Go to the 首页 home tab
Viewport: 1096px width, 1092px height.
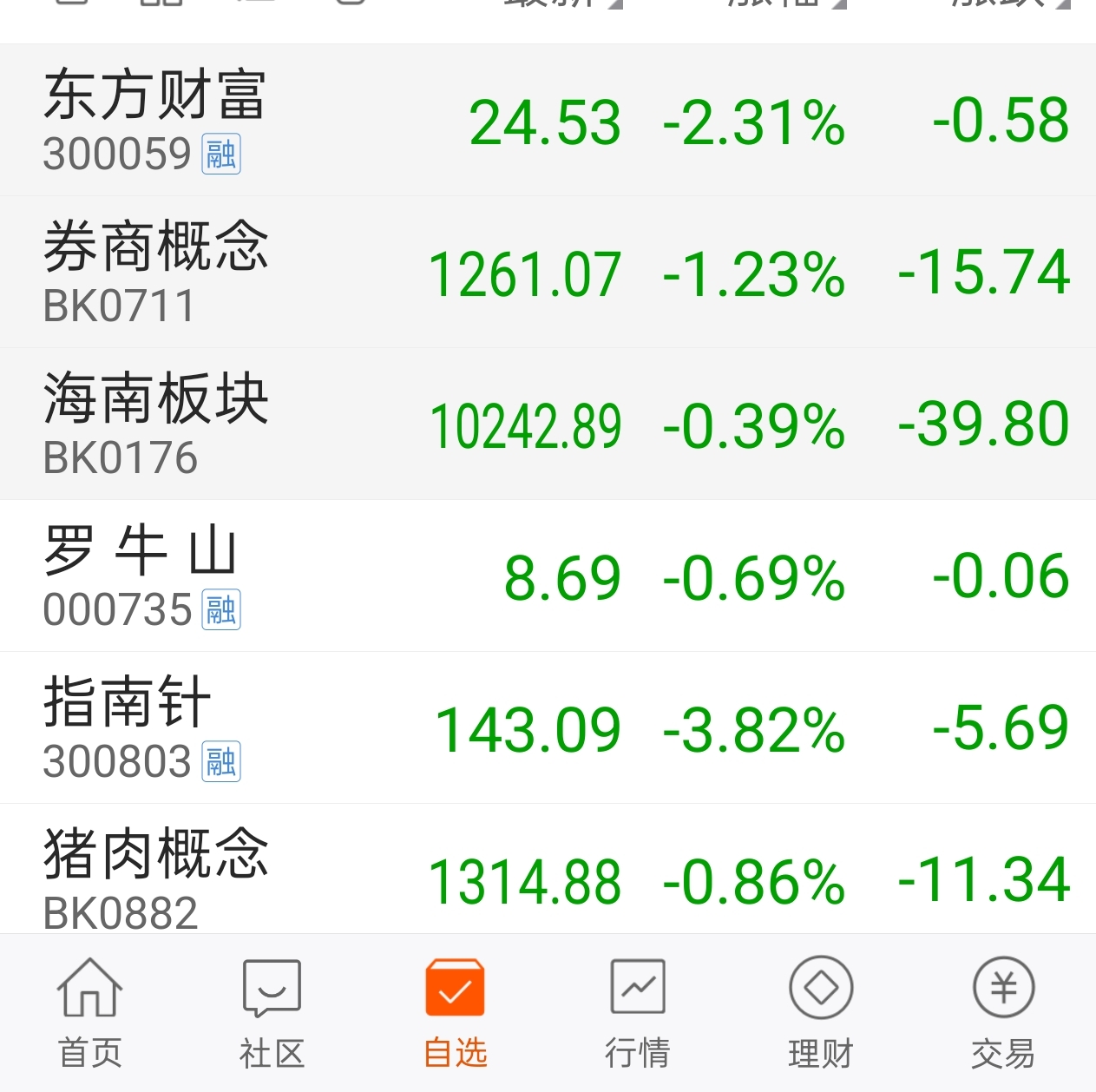(x=90, y=1012)
